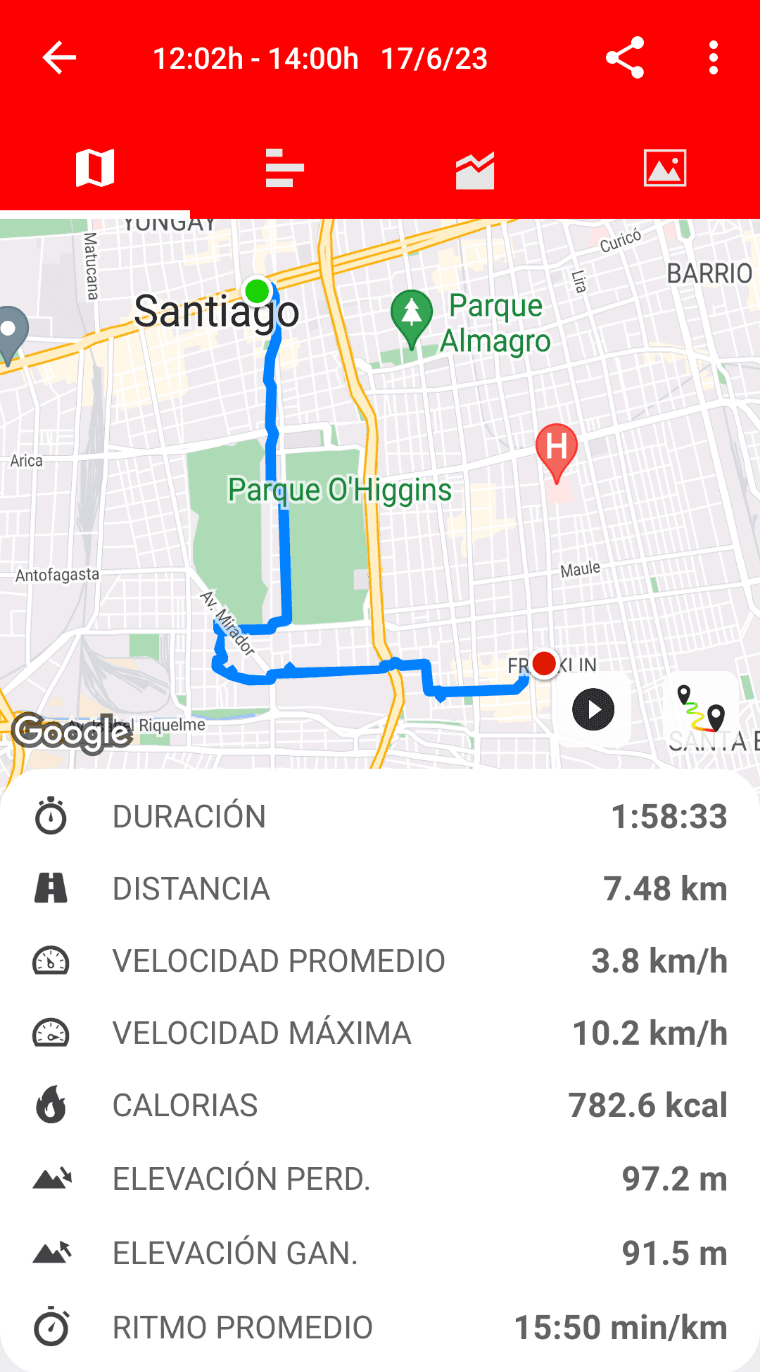760x1372 pixels.
Task: Go back using the arrow icon
Action: [59, 58]
